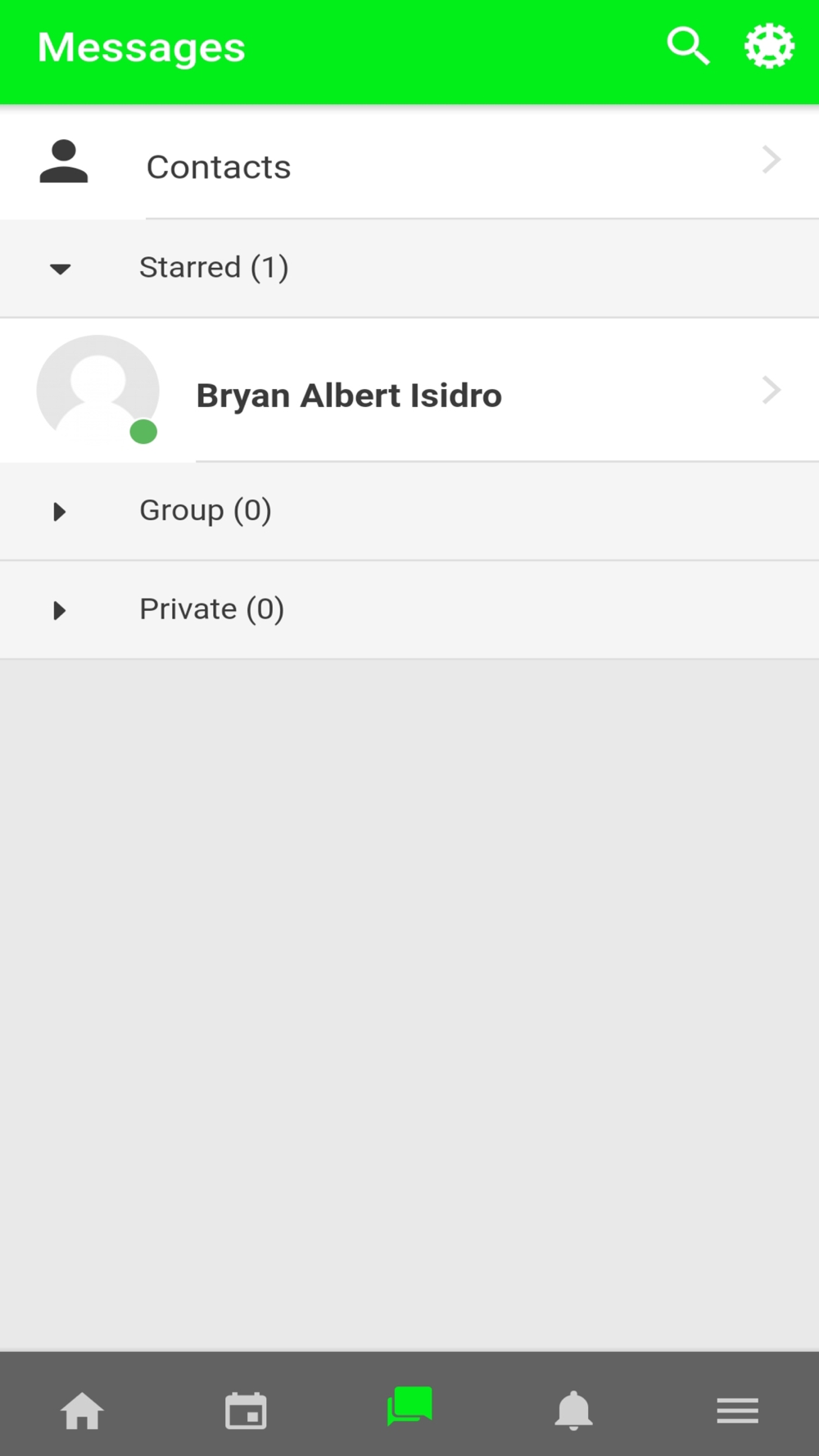Viewport: 819px width, 1456px height.
Task: View the notifications bell tab
Action: tap(573, 1410)
